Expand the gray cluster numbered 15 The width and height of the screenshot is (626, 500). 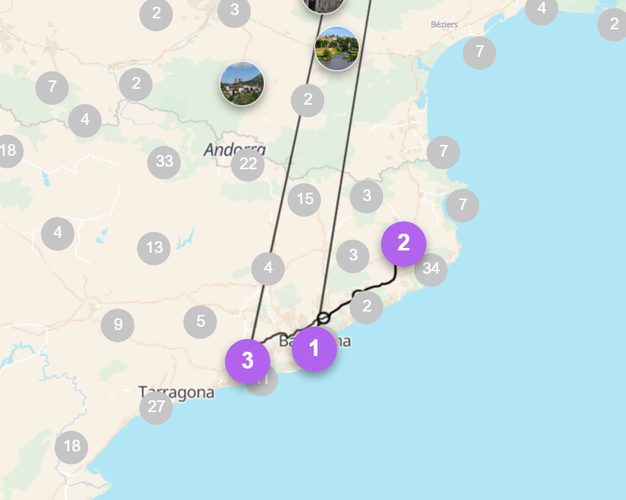305,200
